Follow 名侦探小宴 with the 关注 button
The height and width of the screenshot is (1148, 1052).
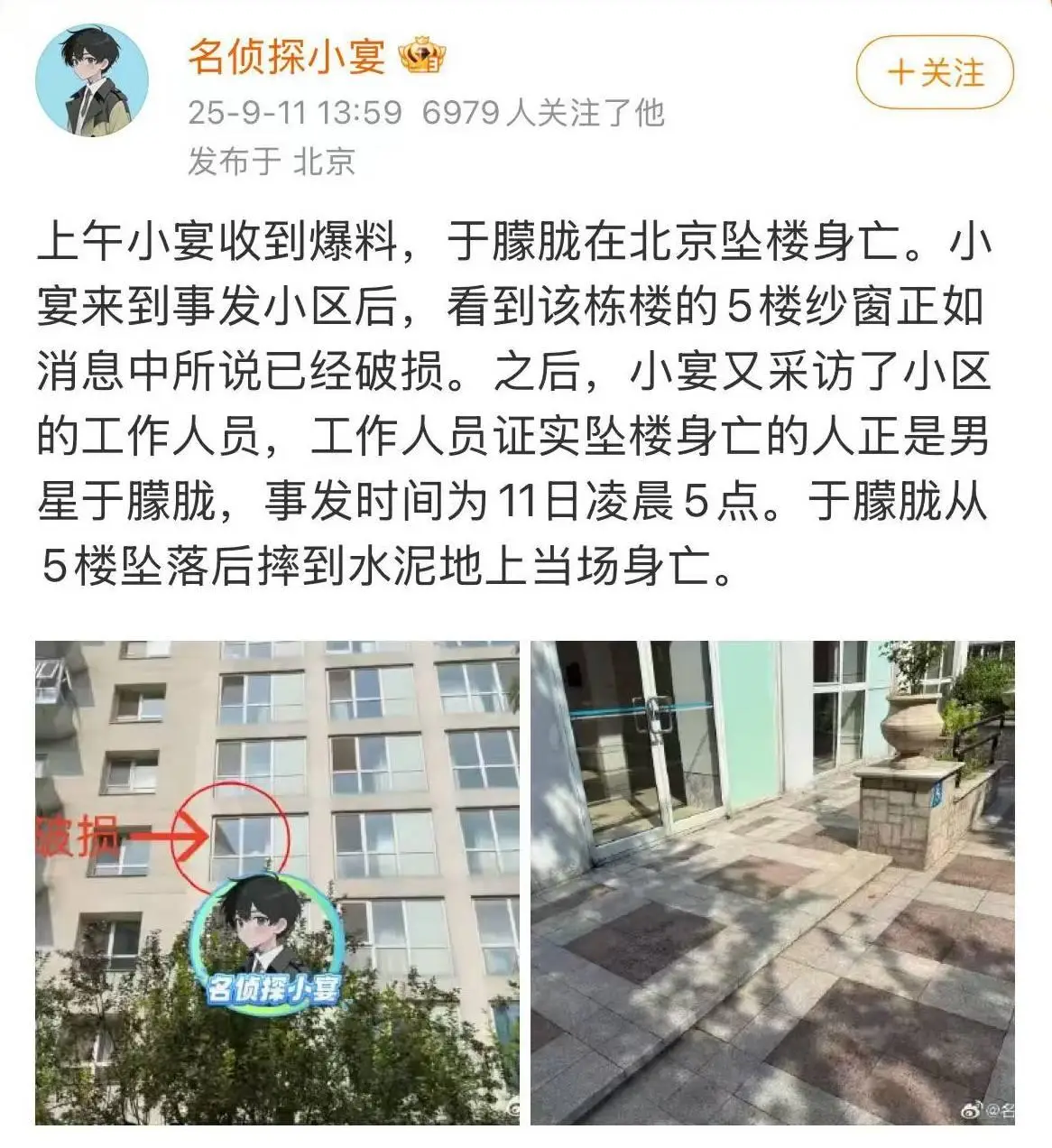(935, 72)
